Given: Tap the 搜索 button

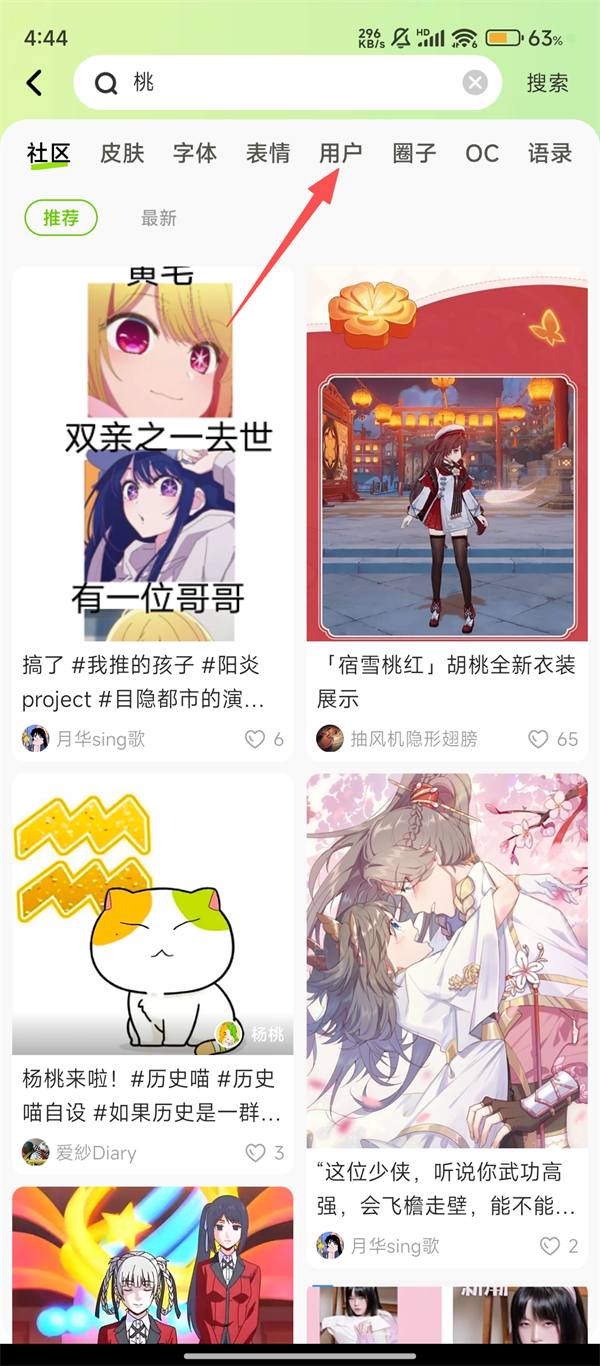Looking at the screenshot, I should coord(547,83).
